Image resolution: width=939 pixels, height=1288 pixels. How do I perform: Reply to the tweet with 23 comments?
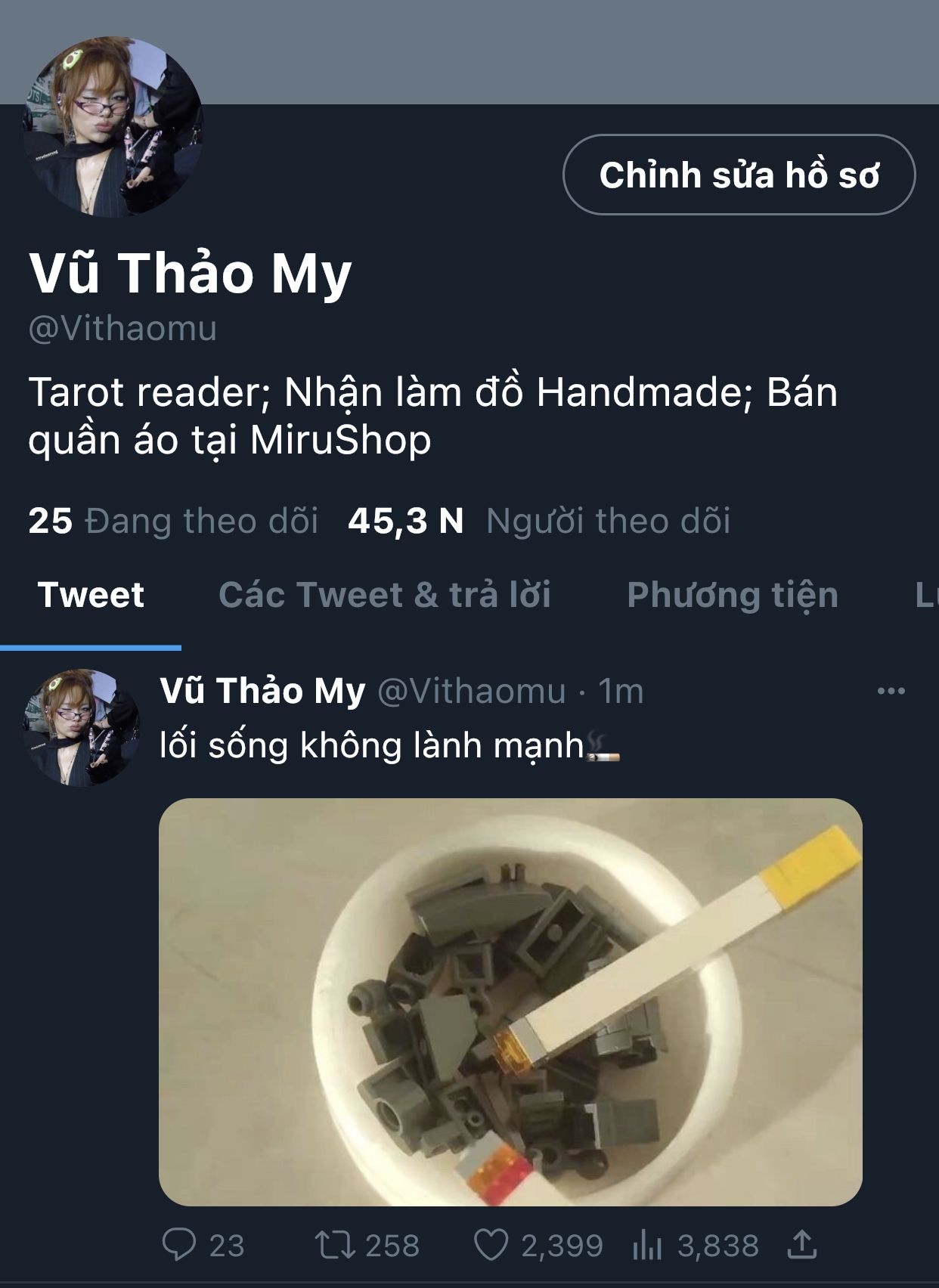pyautogui.click(x=180, y=1245)
